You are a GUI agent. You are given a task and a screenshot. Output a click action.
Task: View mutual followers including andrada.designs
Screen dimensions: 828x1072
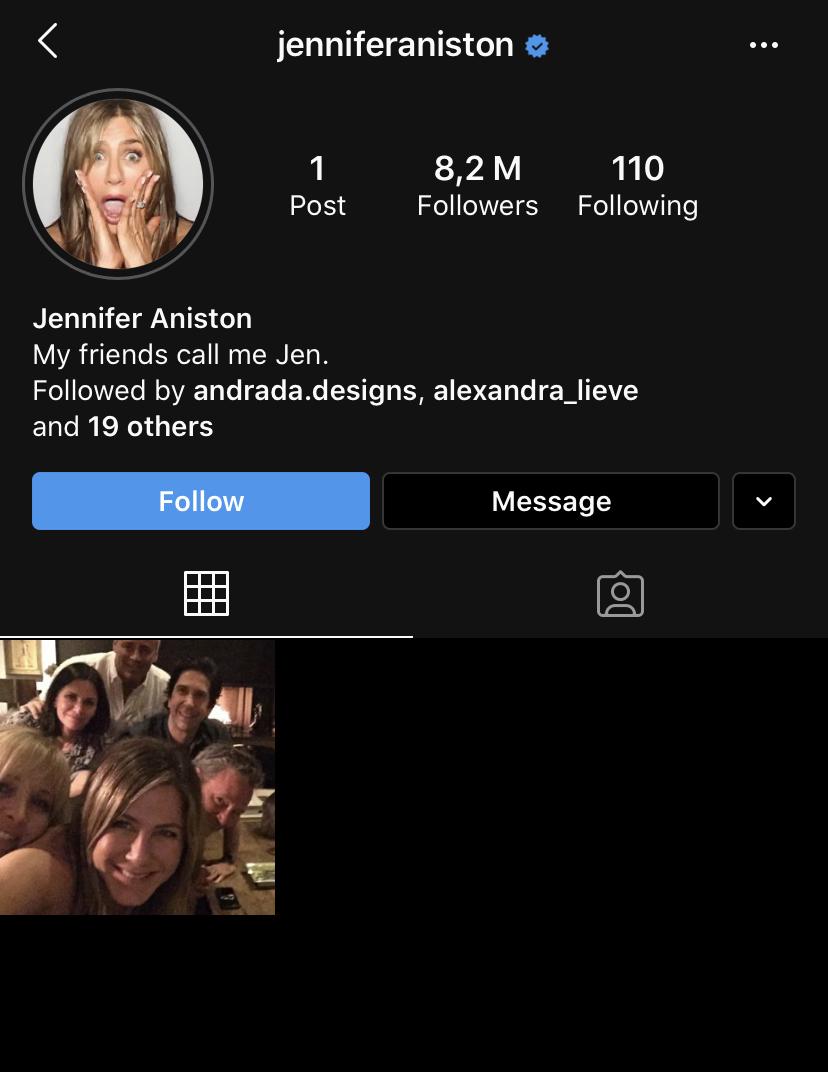point(304,390)
